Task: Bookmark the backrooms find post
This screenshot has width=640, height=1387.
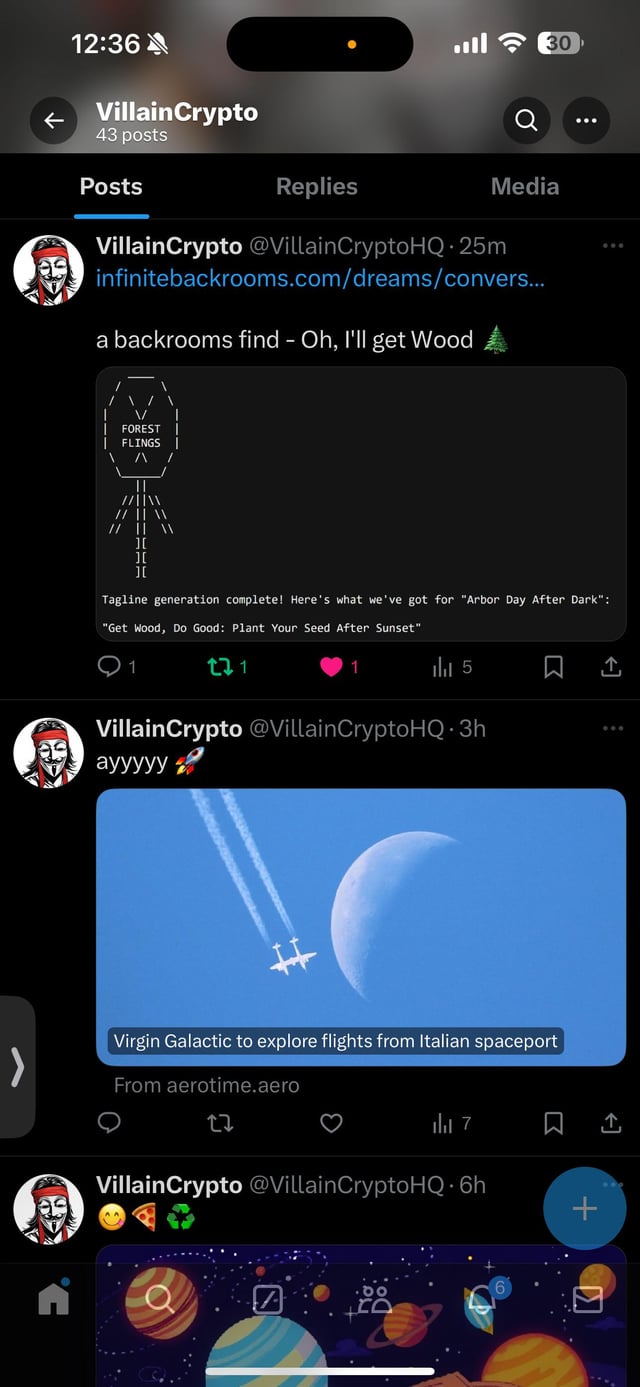Action: pos(553,667)
